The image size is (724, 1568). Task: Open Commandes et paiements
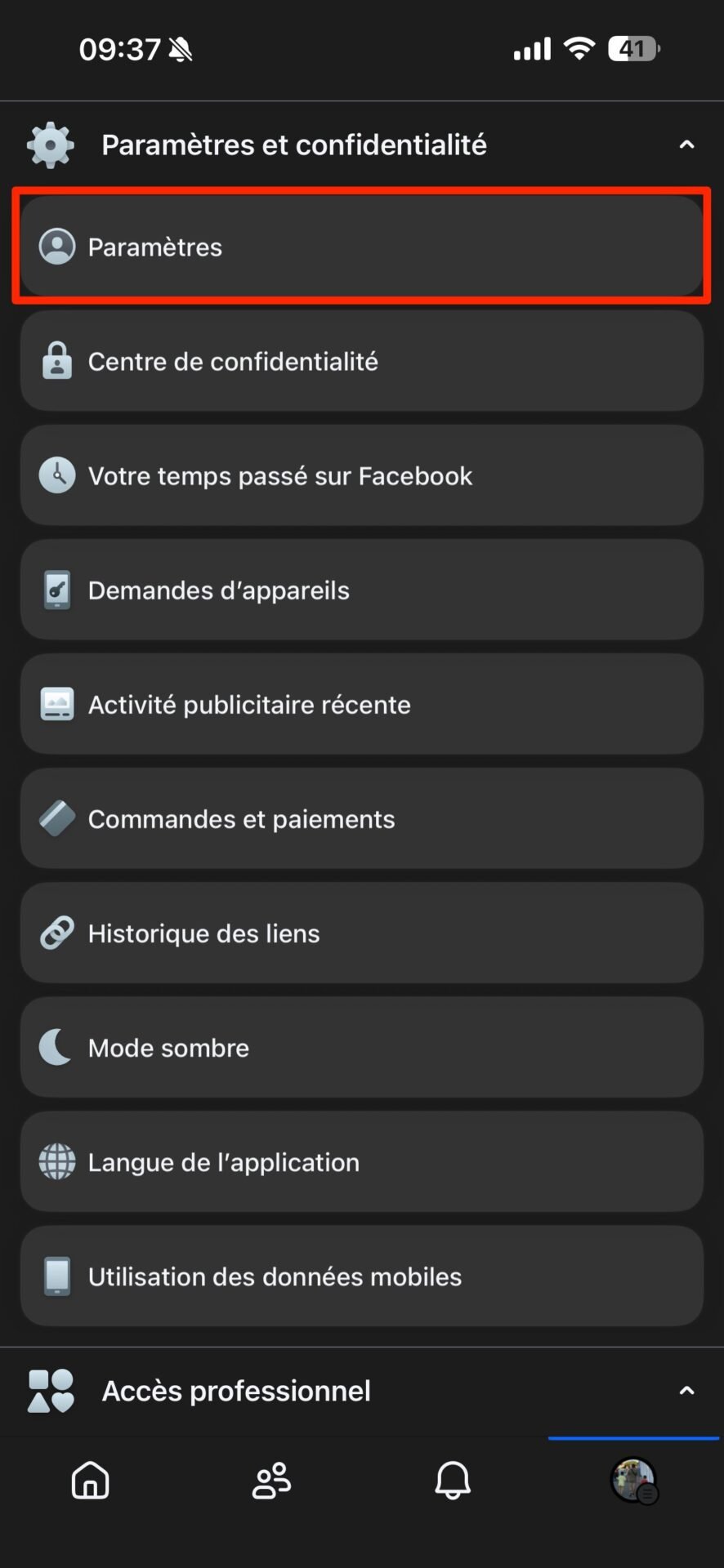[362, 818]
